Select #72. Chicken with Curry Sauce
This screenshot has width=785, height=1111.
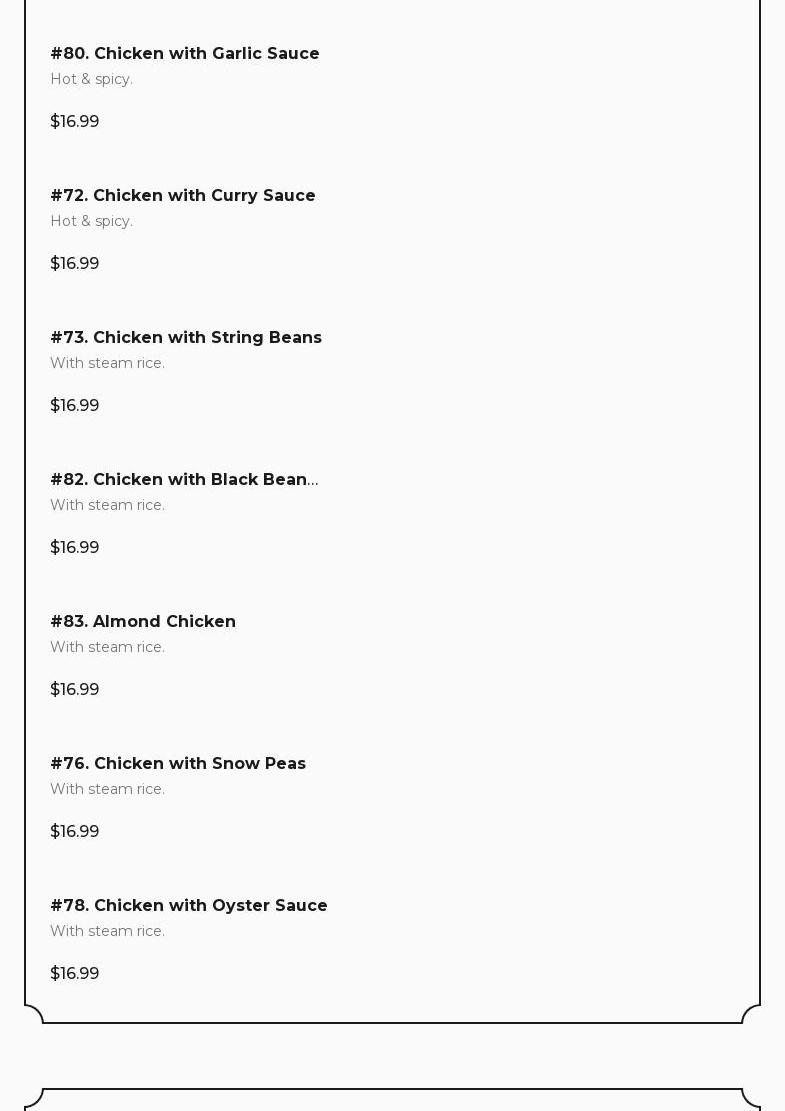coord(183,196)
